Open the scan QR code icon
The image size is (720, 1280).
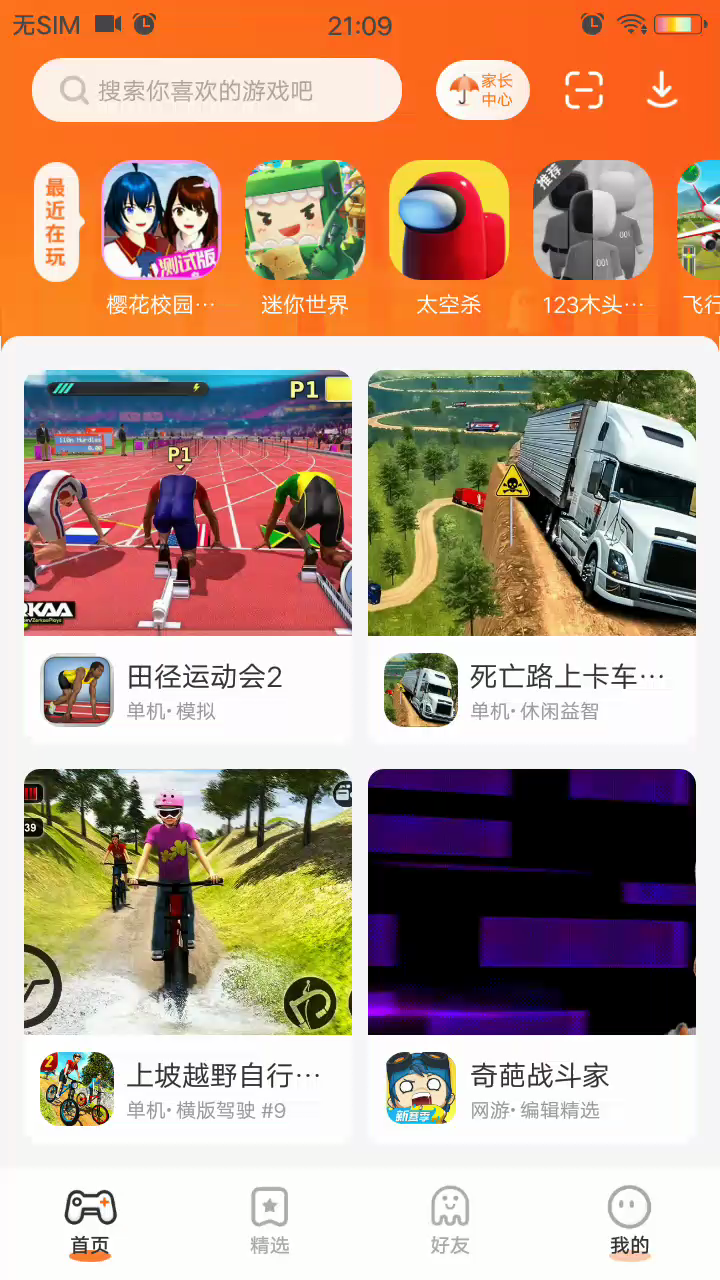point(584,91)
